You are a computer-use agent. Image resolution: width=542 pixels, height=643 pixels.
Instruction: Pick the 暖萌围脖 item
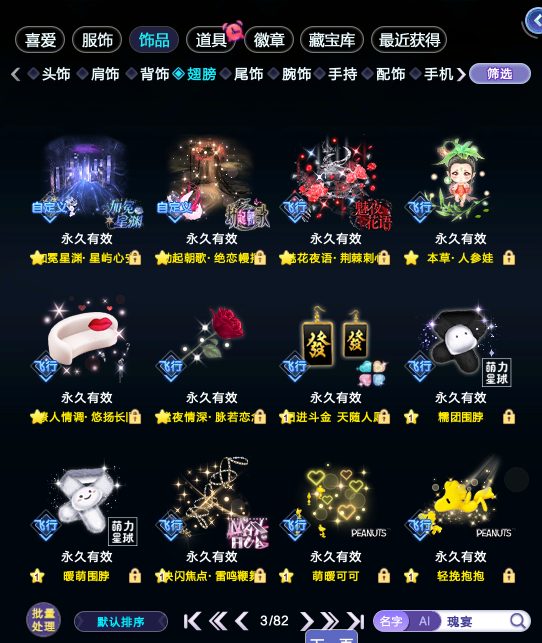[86, 521]
